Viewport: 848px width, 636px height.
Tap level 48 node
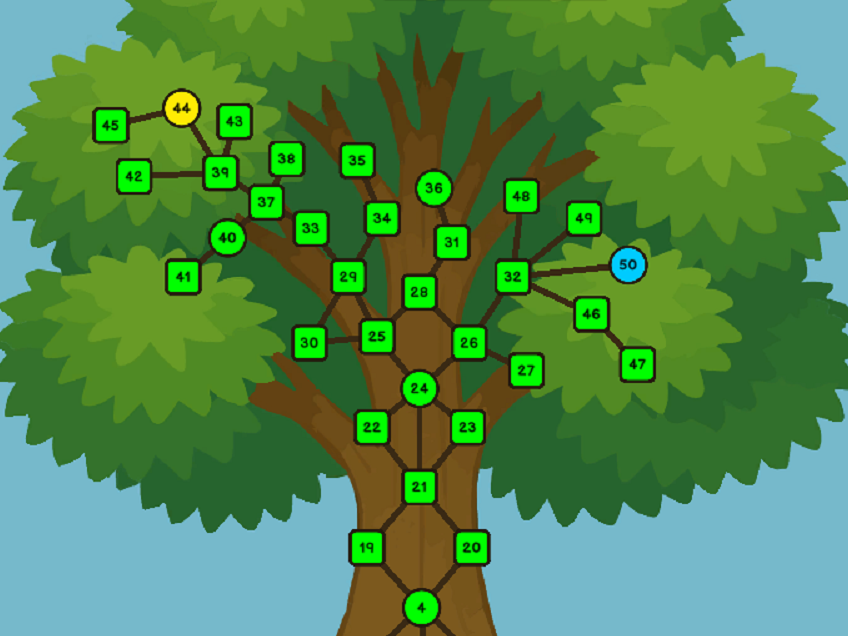coord(520,197)
